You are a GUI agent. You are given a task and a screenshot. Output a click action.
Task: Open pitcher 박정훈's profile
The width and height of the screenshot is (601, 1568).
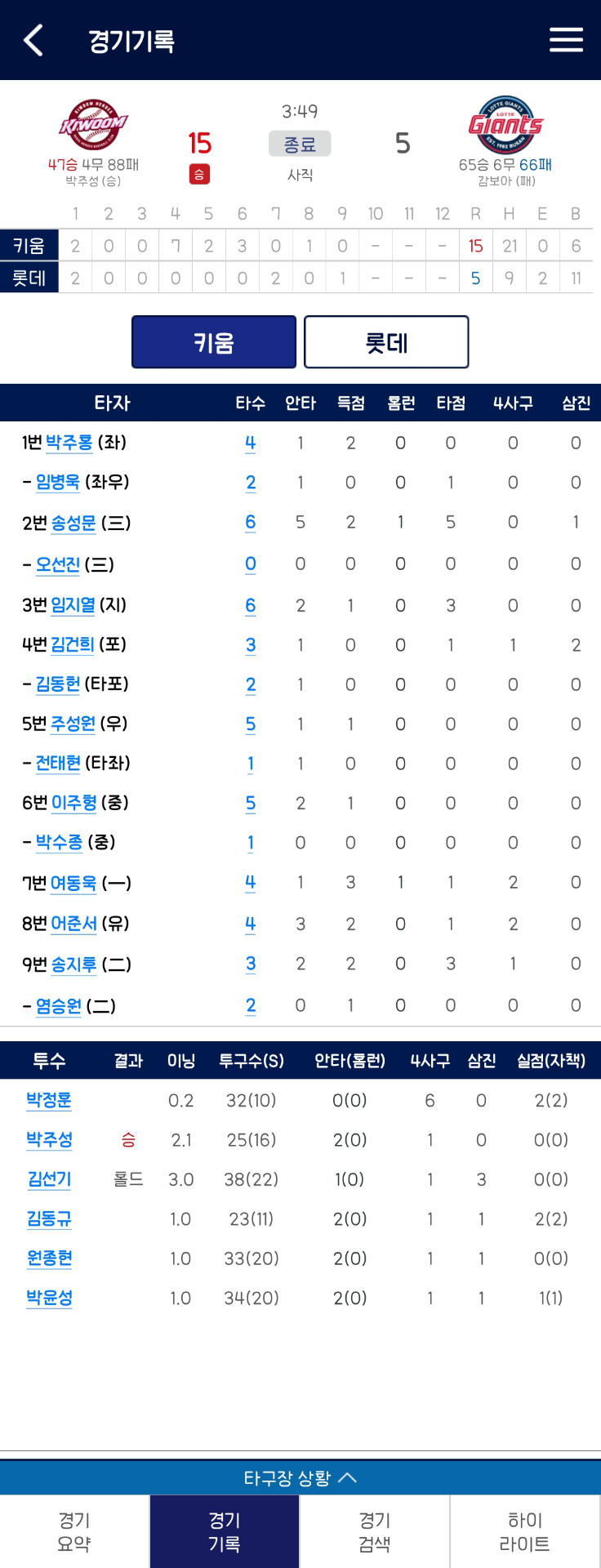coord(49,1100)
